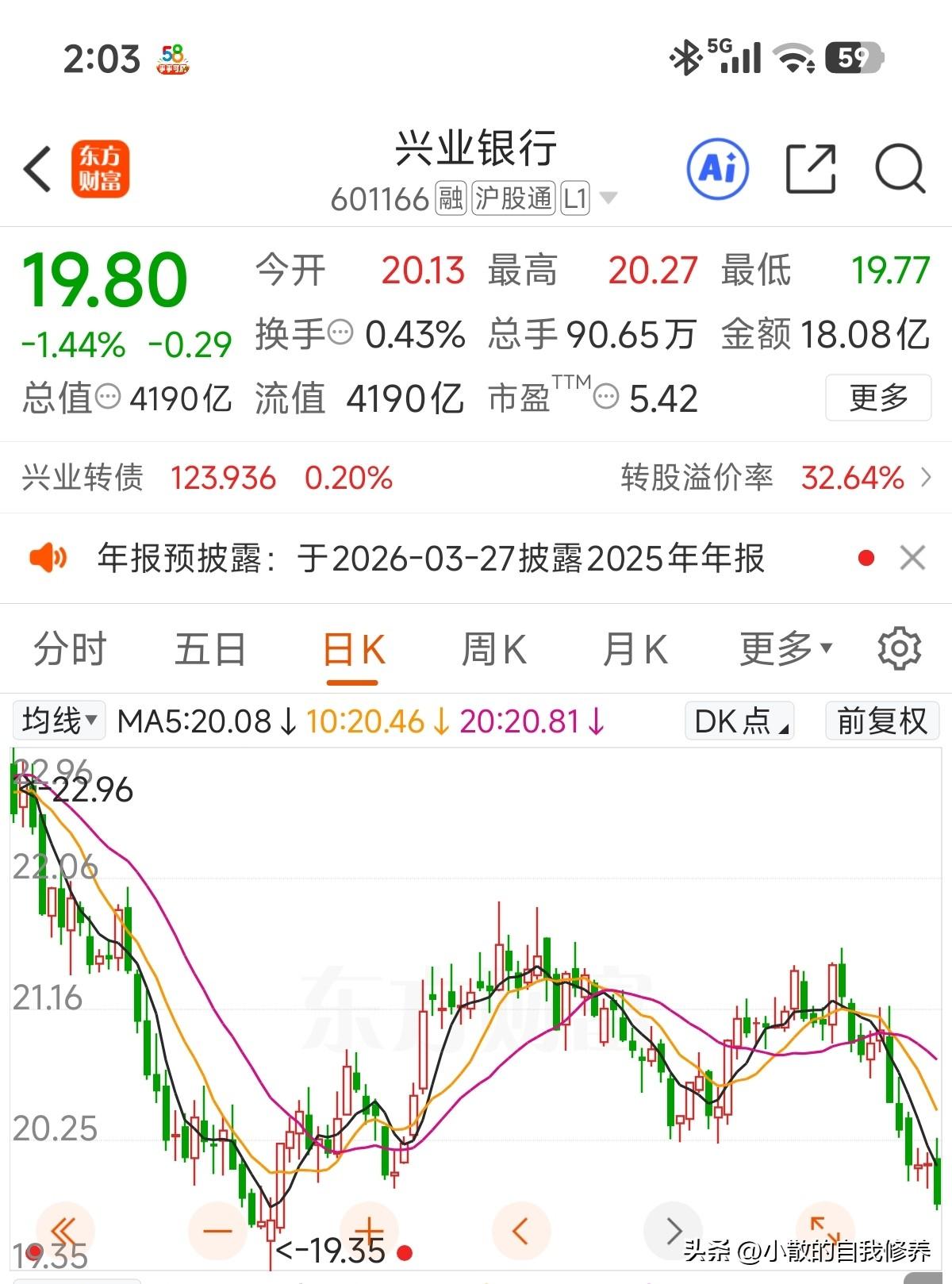Dismiss the 年报预披露 announcement banner
Screen dimensions: 952x1284
912,558
